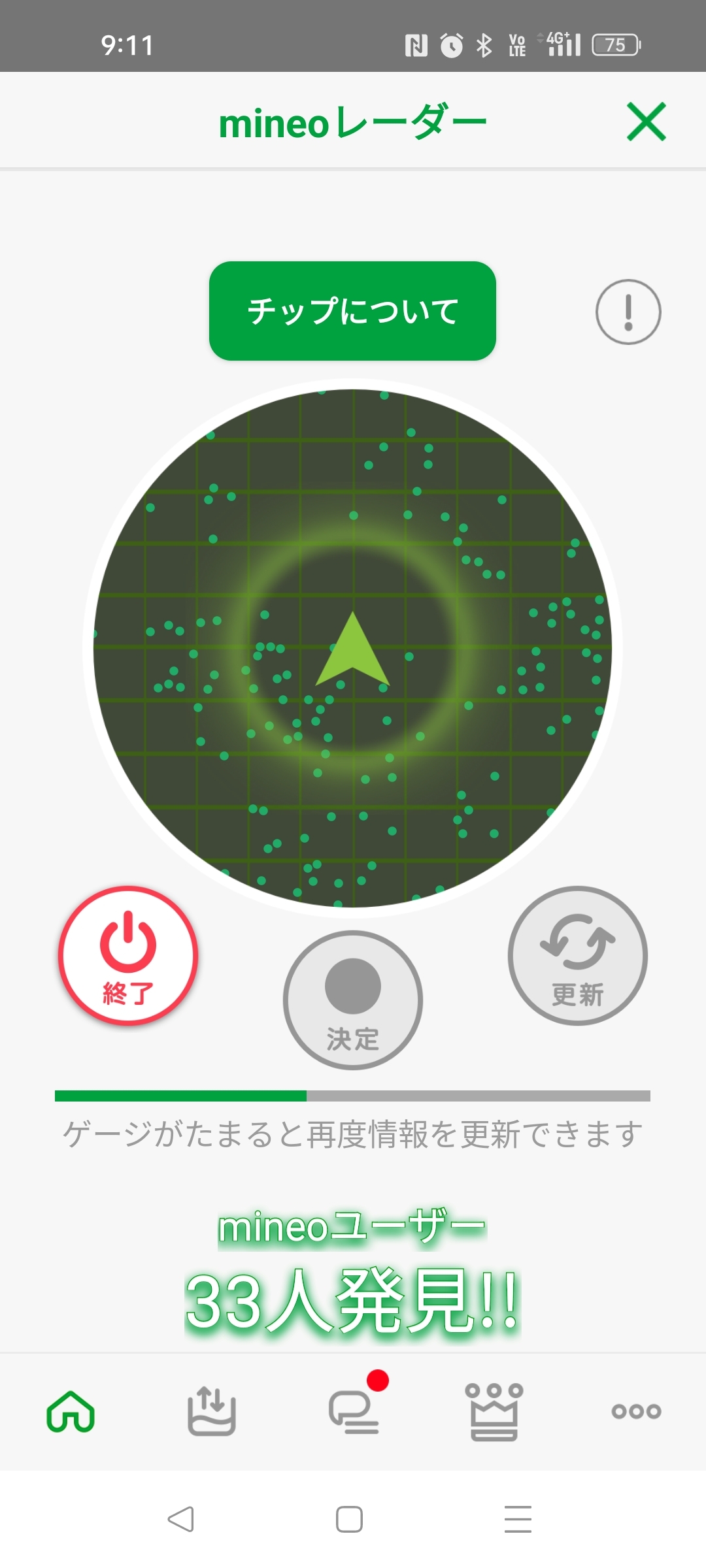Image resolution: width=706 pixels, height=1568 pixels.
Task: Tap the 更新 refresh button
Action: 578,955
